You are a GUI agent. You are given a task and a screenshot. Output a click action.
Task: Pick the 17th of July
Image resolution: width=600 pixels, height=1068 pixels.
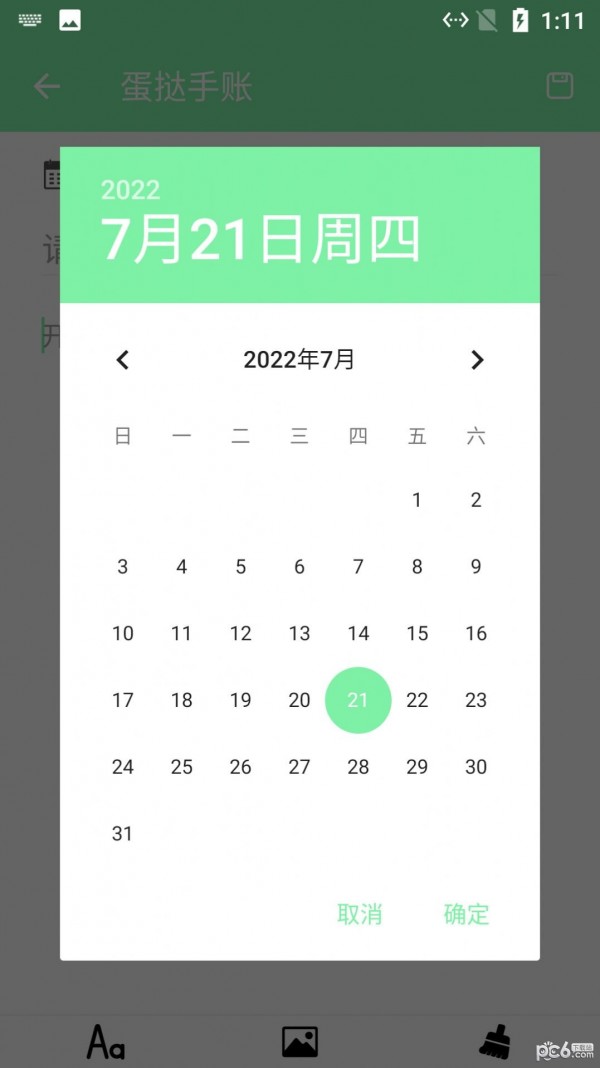(122, 700)
